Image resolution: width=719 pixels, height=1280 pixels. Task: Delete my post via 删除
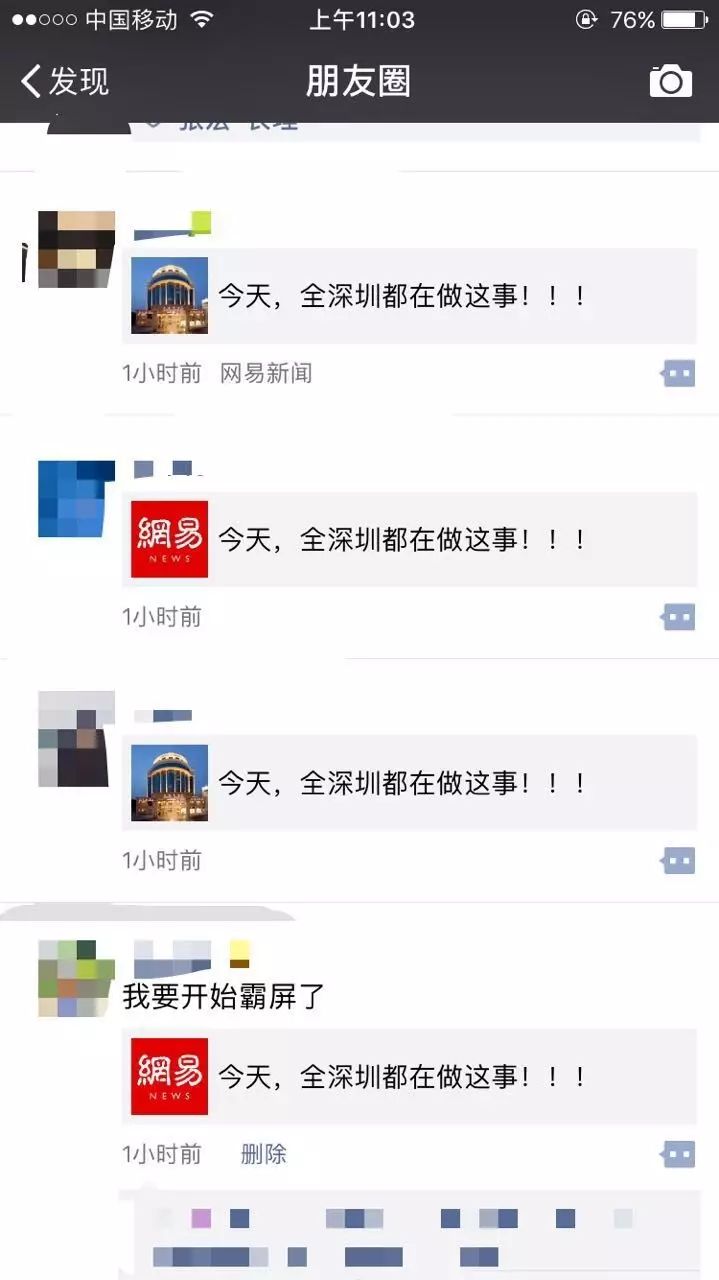264,1154
